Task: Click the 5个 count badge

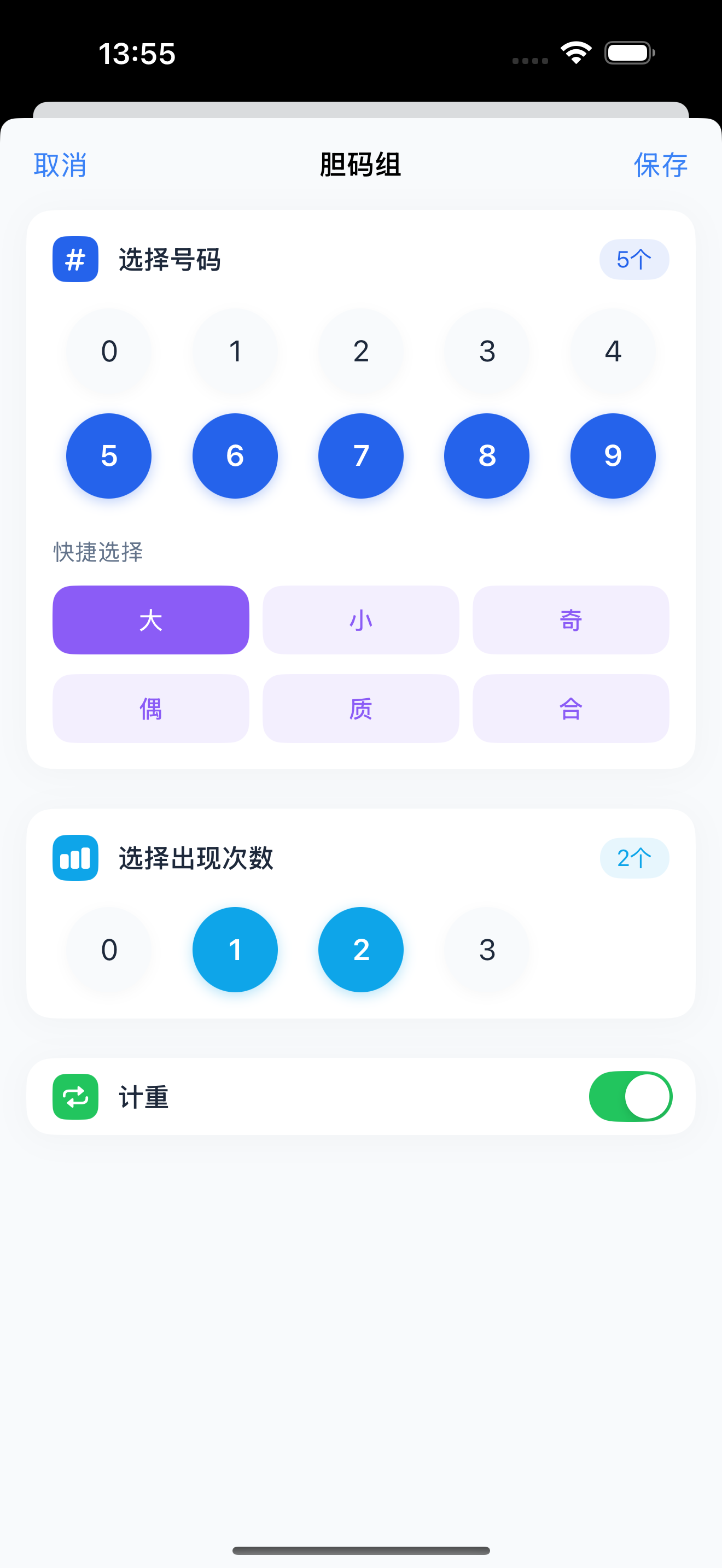Action: pyautogui.click(x=634, y=259)
